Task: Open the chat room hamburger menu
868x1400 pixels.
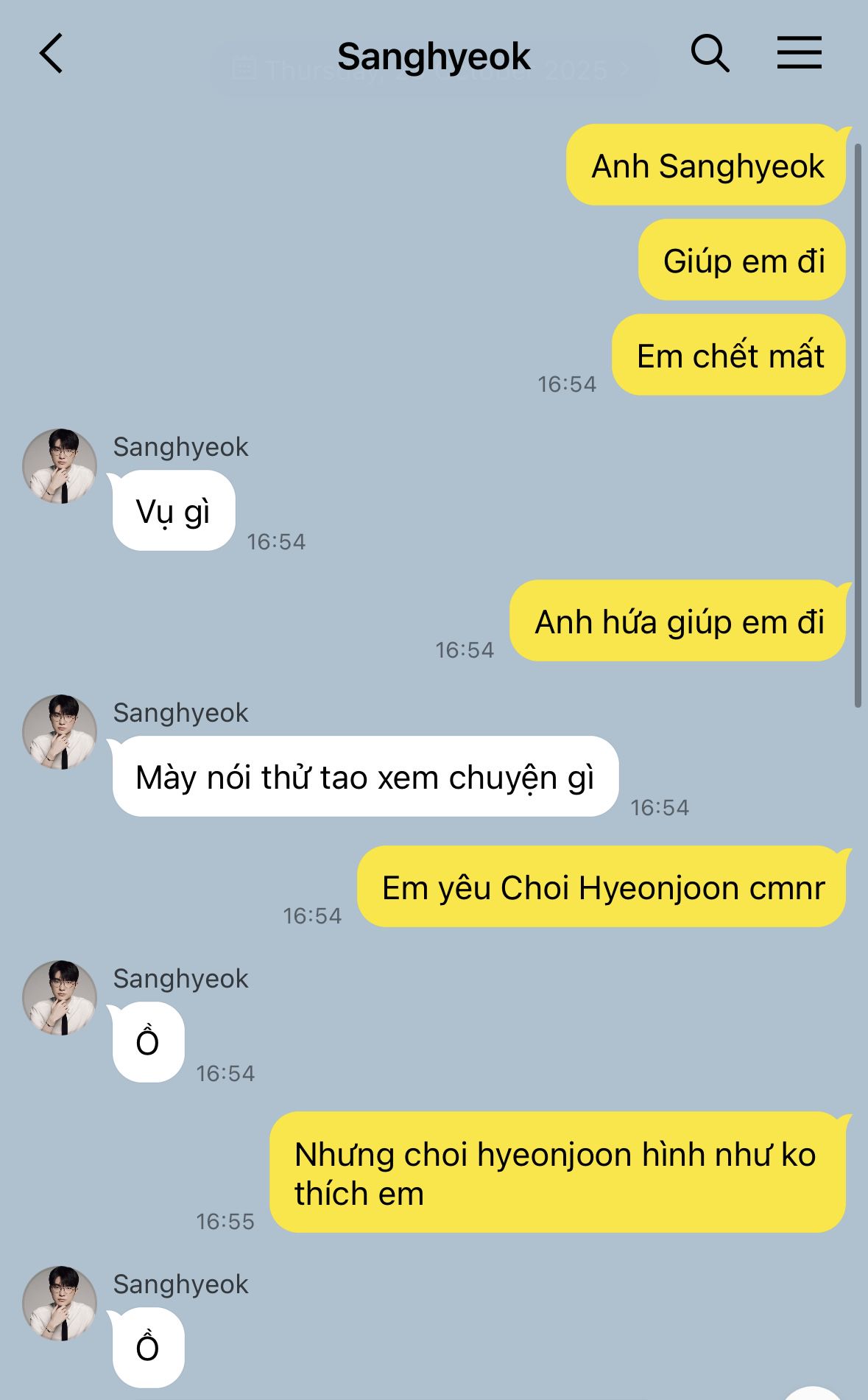Action: coord(799,54)
